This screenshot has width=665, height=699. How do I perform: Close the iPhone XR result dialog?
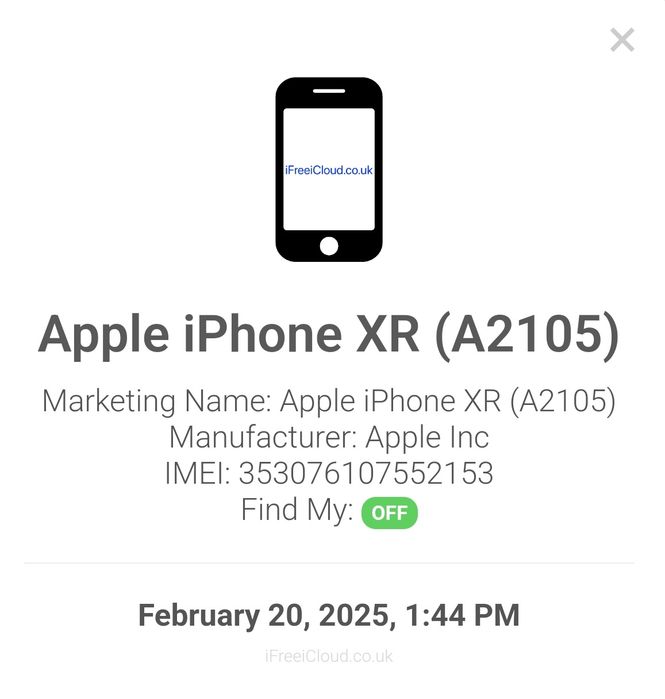coord(622,40)
